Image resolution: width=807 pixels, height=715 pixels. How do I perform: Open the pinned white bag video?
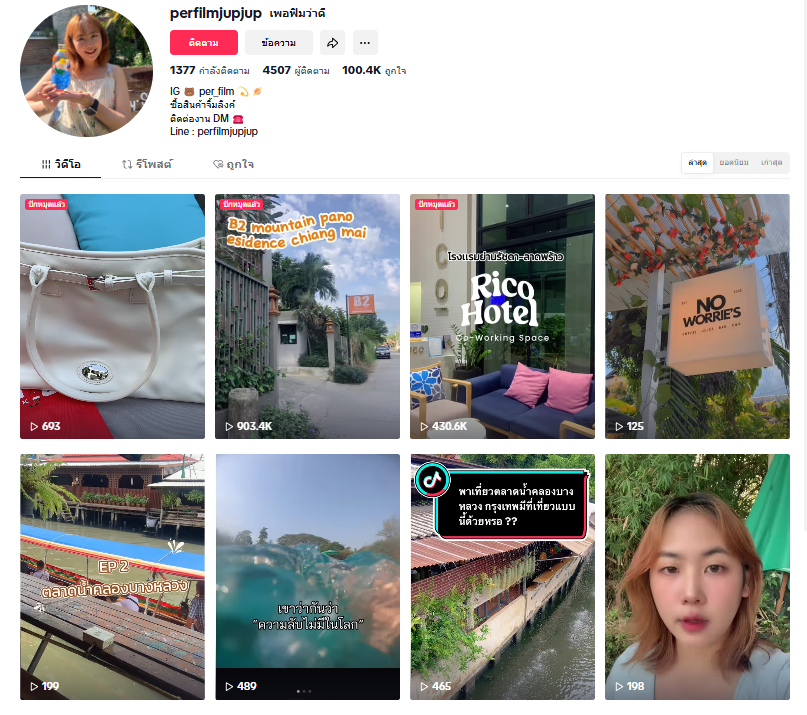112,316
